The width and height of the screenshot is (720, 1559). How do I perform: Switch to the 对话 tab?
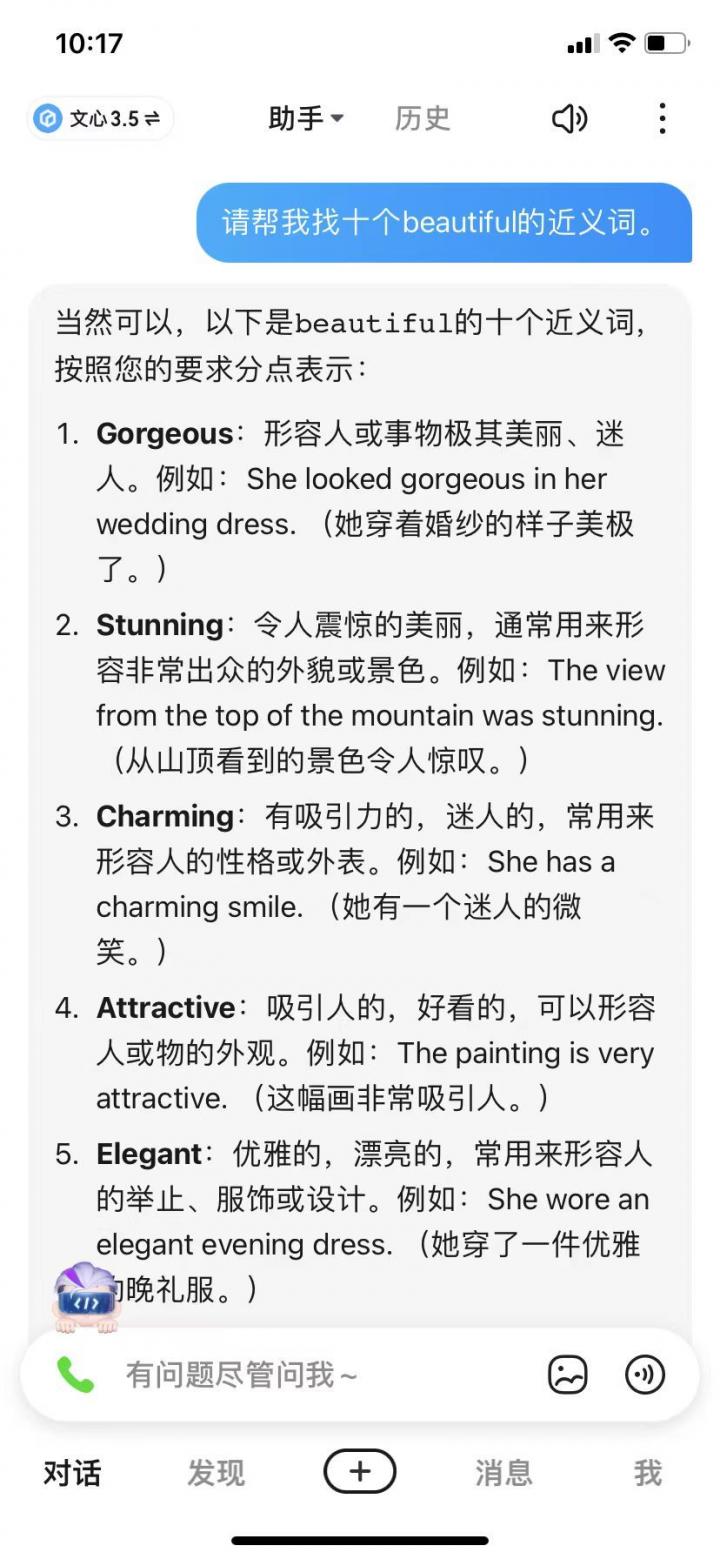[x=72, y=1473]
